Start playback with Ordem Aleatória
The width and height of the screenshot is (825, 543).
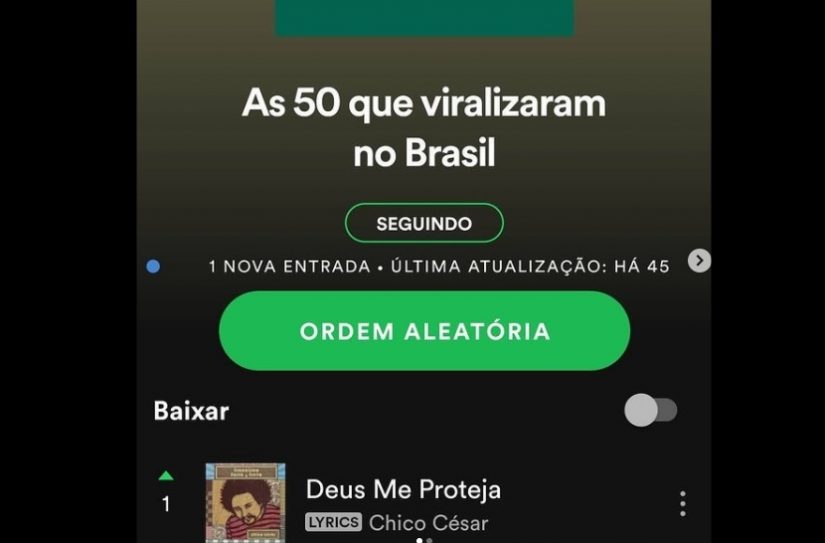tap(424, 331)
